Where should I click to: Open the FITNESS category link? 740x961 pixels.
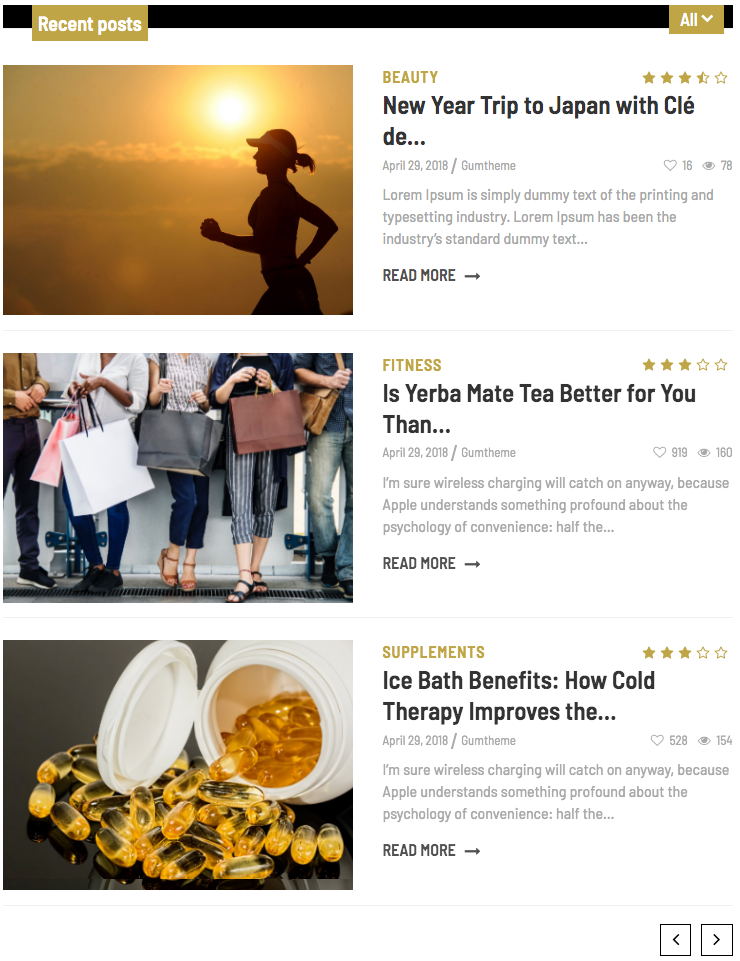coord(412,365)
